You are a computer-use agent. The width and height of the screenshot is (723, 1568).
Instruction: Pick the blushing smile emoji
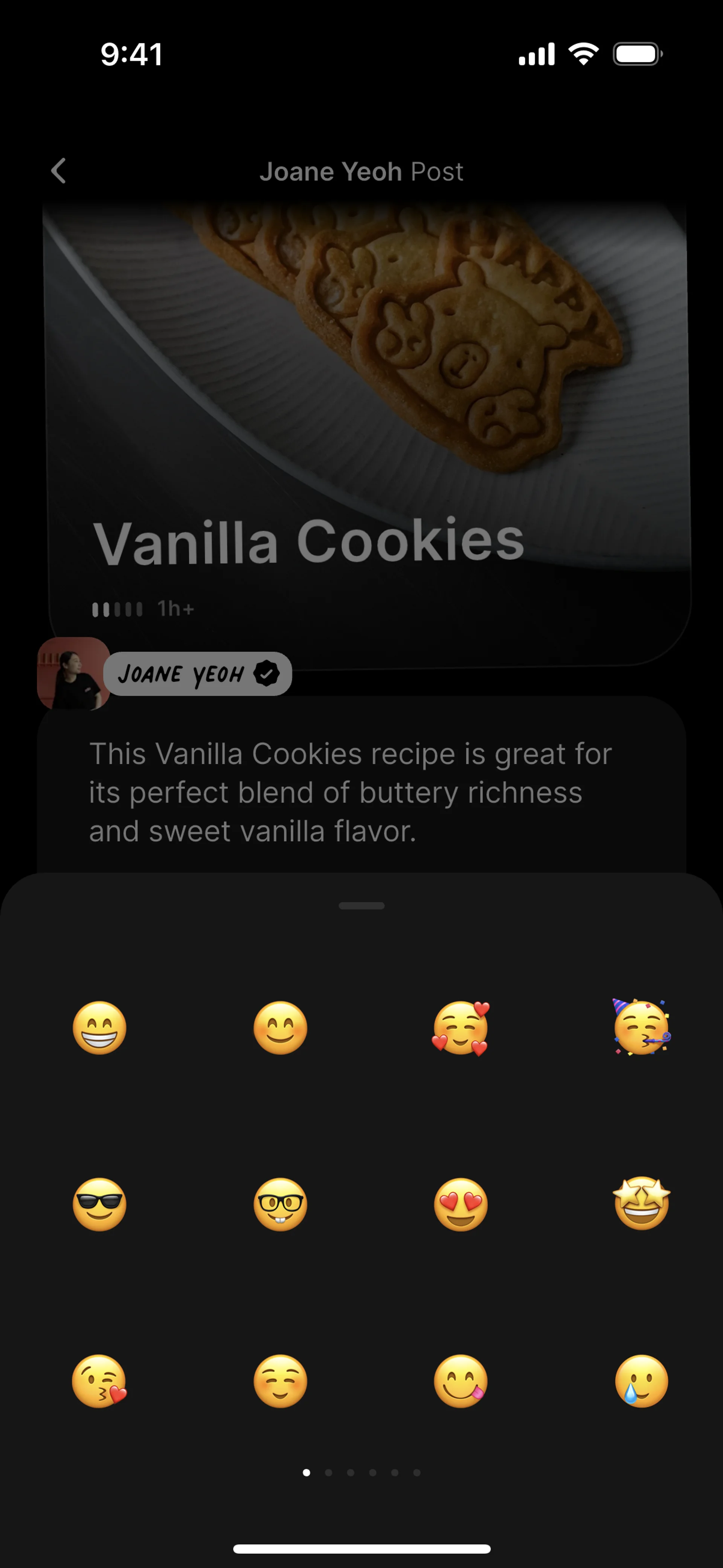point(280,1027)
